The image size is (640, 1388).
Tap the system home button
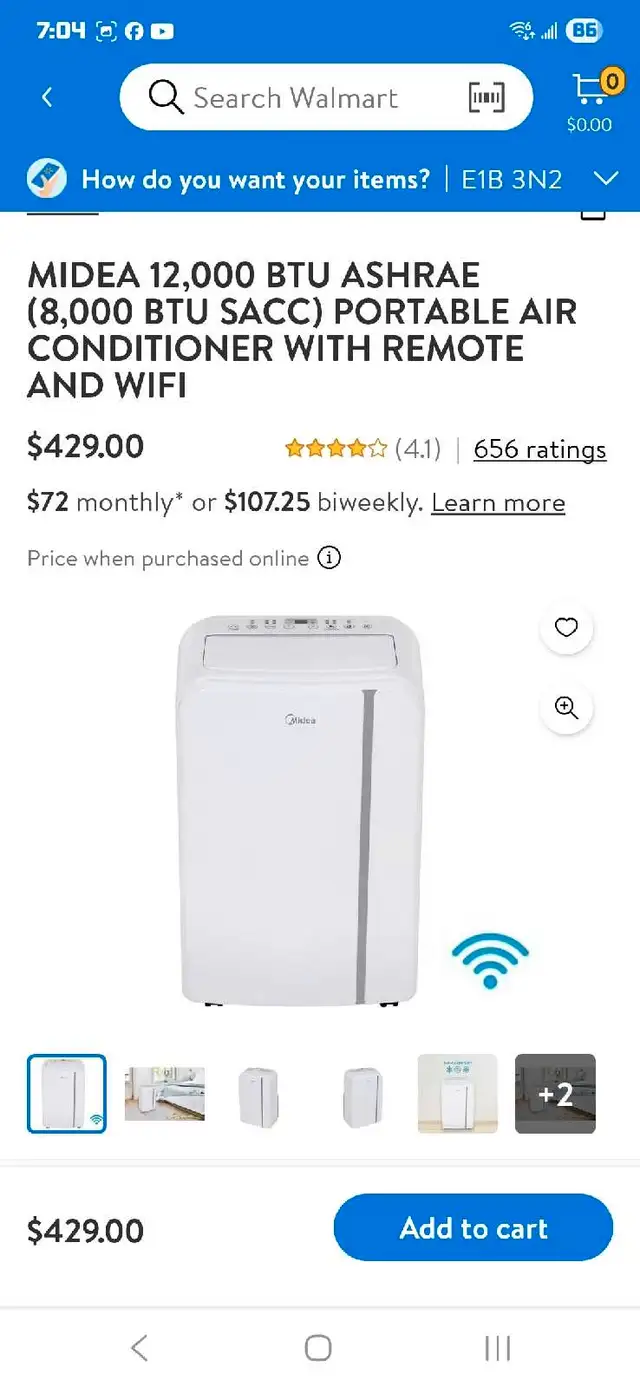(318, 1347)
